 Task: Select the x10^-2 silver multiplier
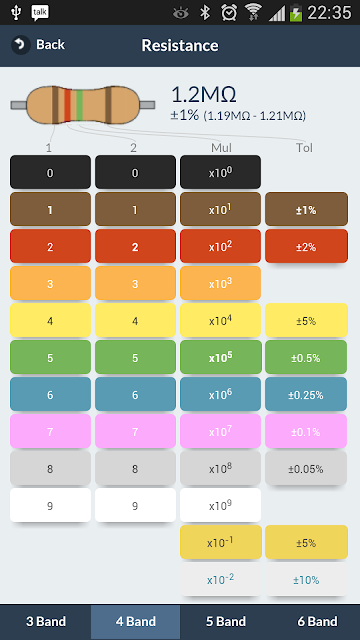pos(220,579)
